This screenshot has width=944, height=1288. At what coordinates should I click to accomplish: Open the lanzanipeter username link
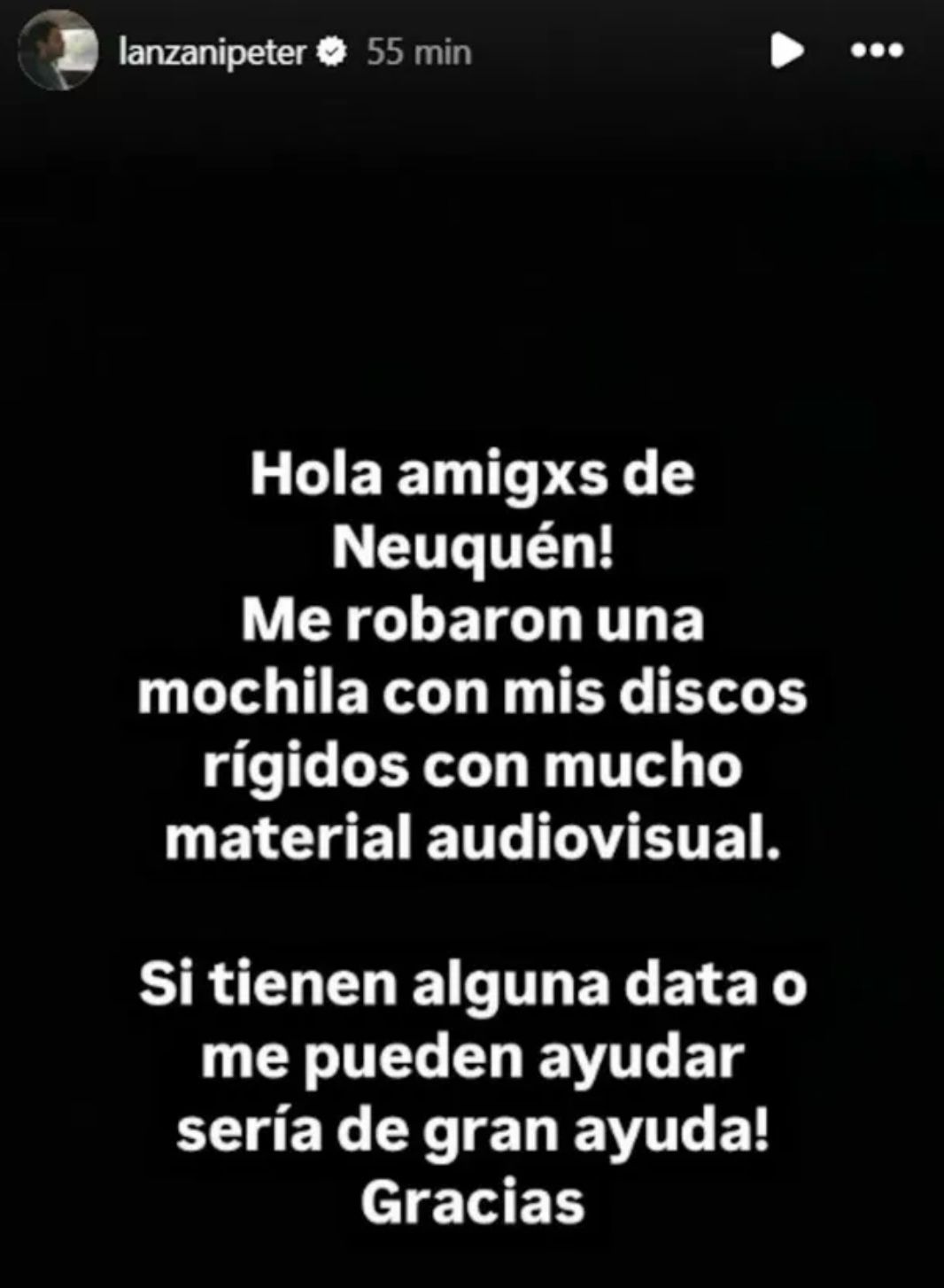pyautogui.click(x=212, y=53)
